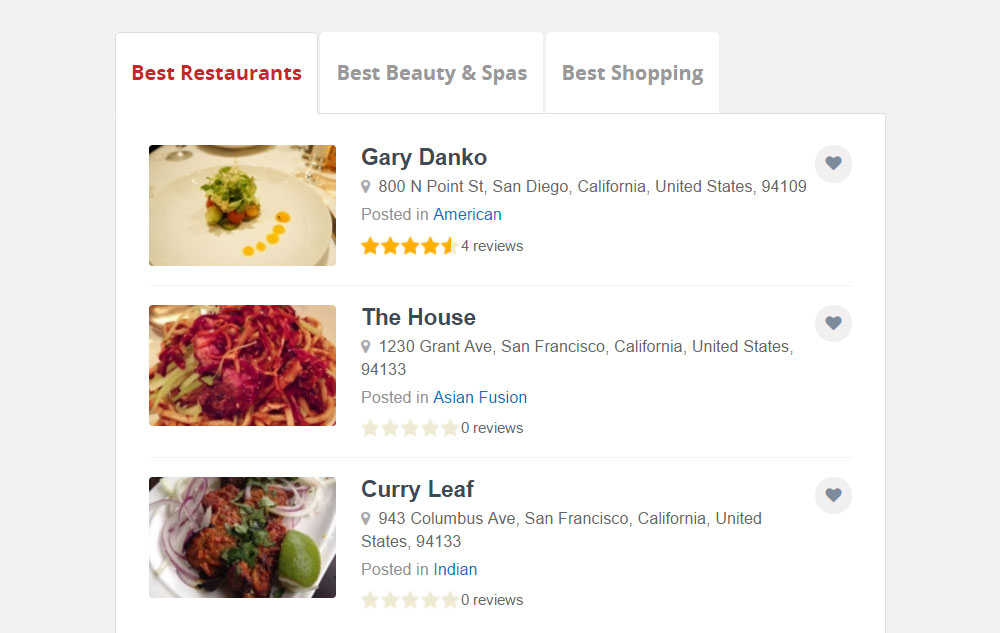Open the Asian Fusion category link

click(x=479, y=397)
